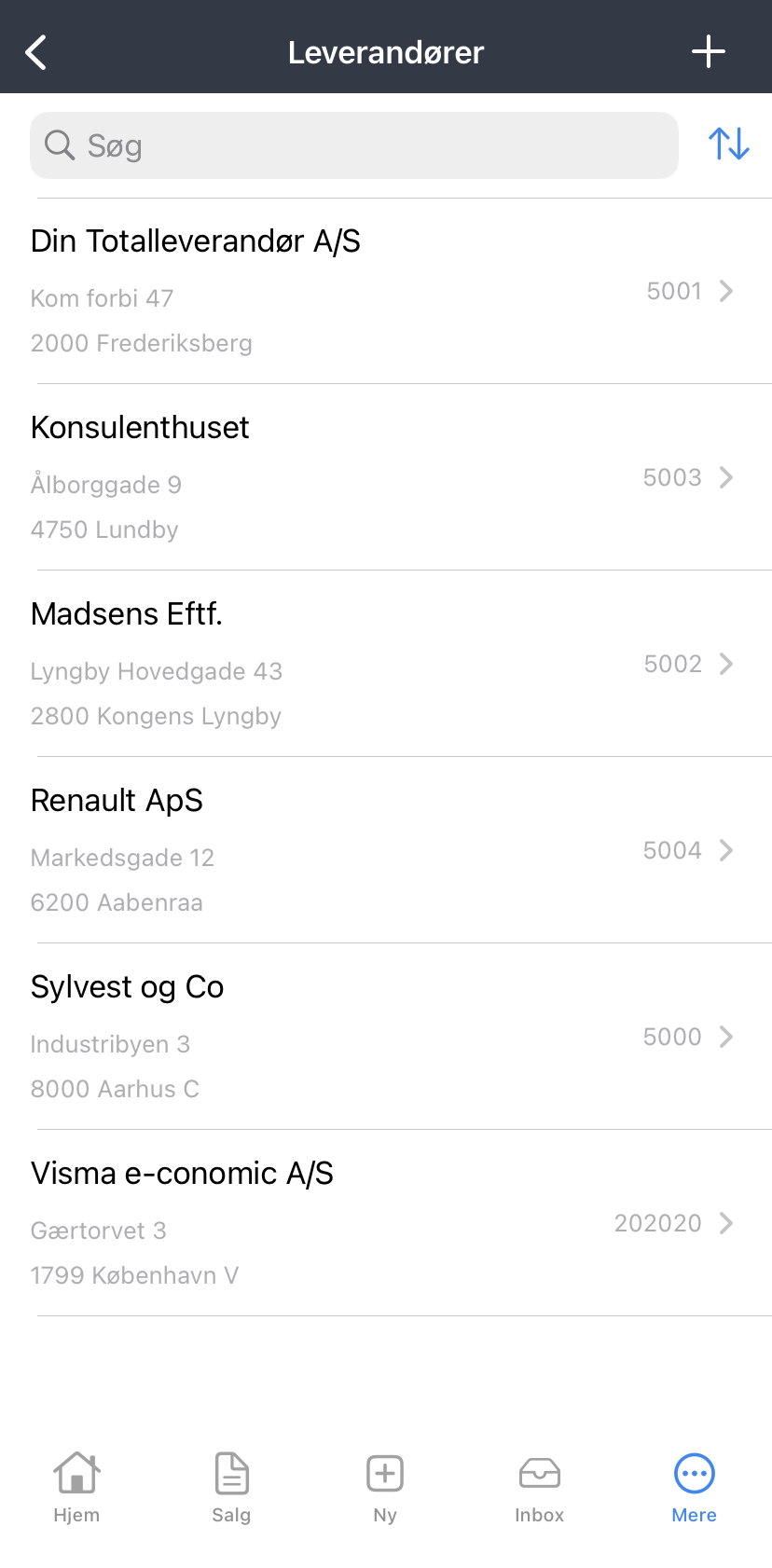Tap the Søg search input field
Screen dimensions: 772x1568
pyautogui.click(x=354, y=145)
